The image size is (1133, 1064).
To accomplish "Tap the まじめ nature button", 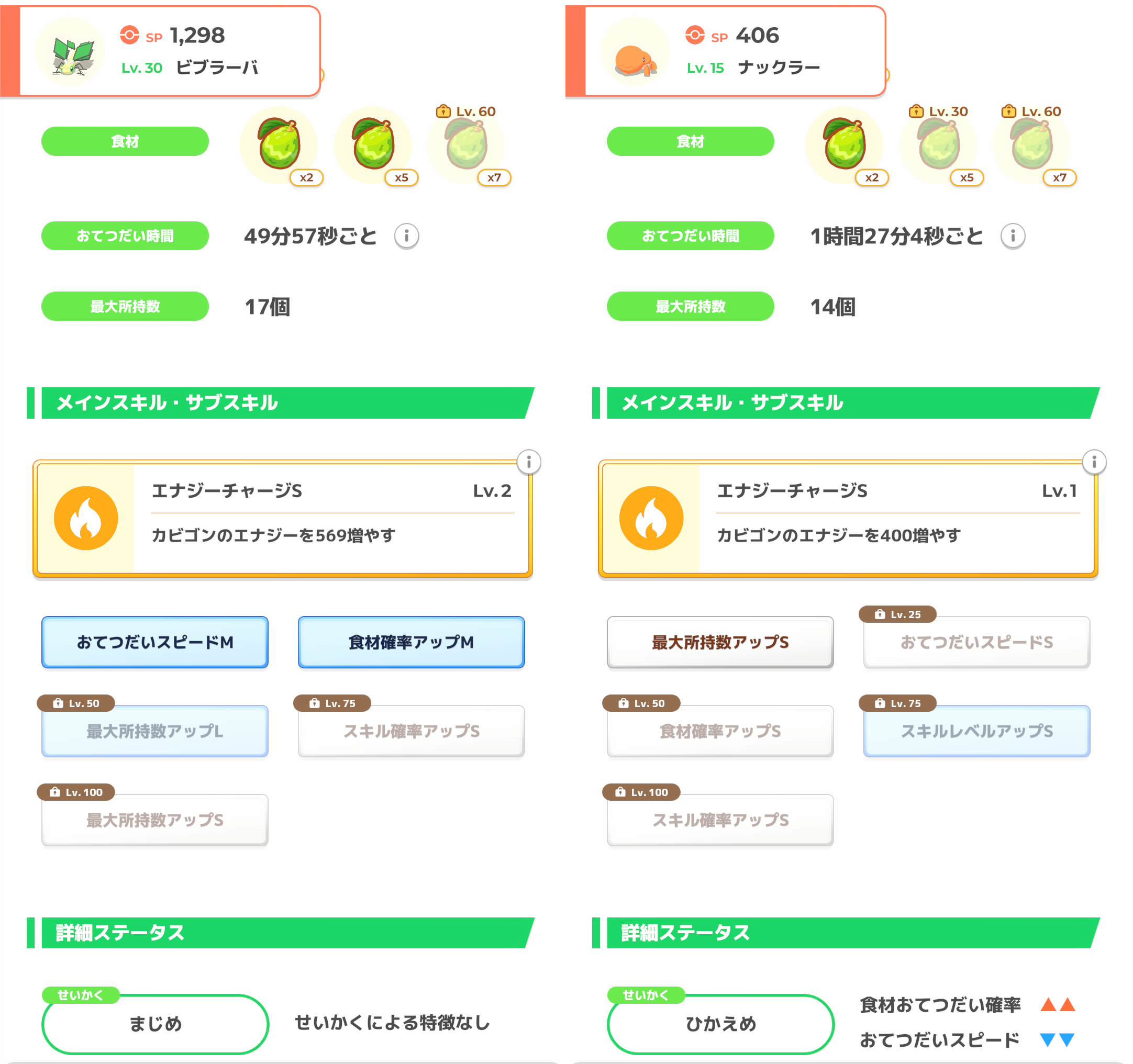I will tap(154, 1024).
